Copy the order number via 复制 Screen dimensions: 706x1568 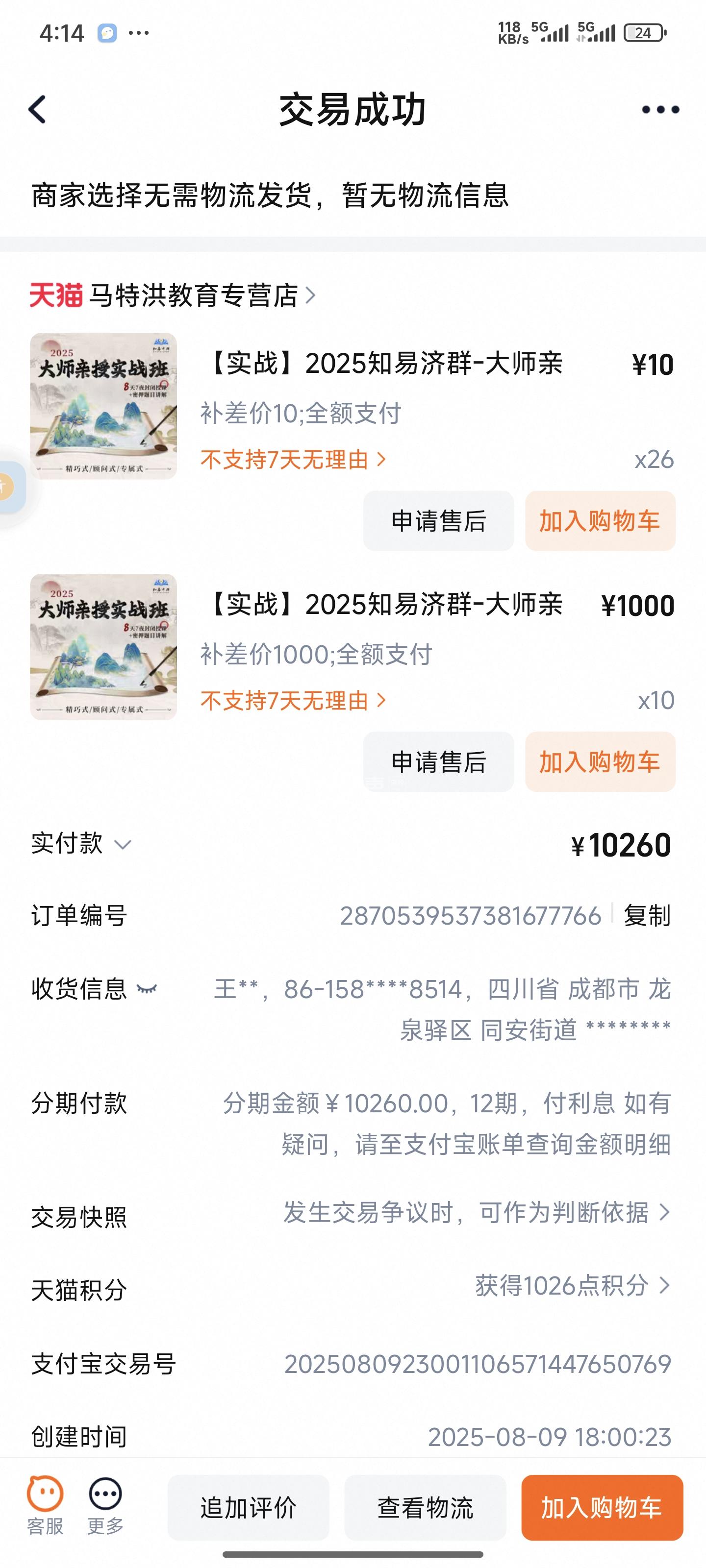647,915
